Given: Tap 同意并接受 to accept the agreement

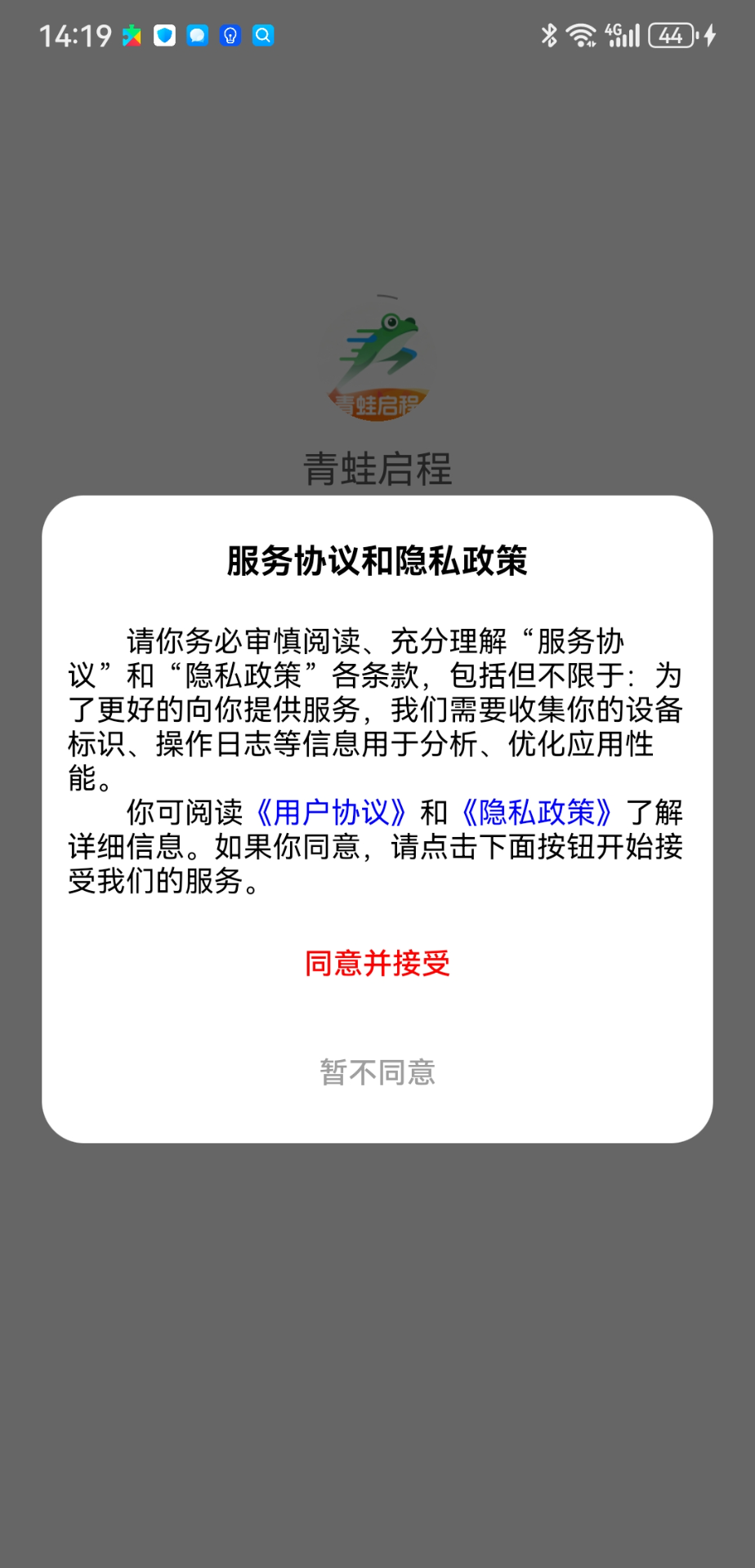Looking at the screenshot, I should point(377,964).
